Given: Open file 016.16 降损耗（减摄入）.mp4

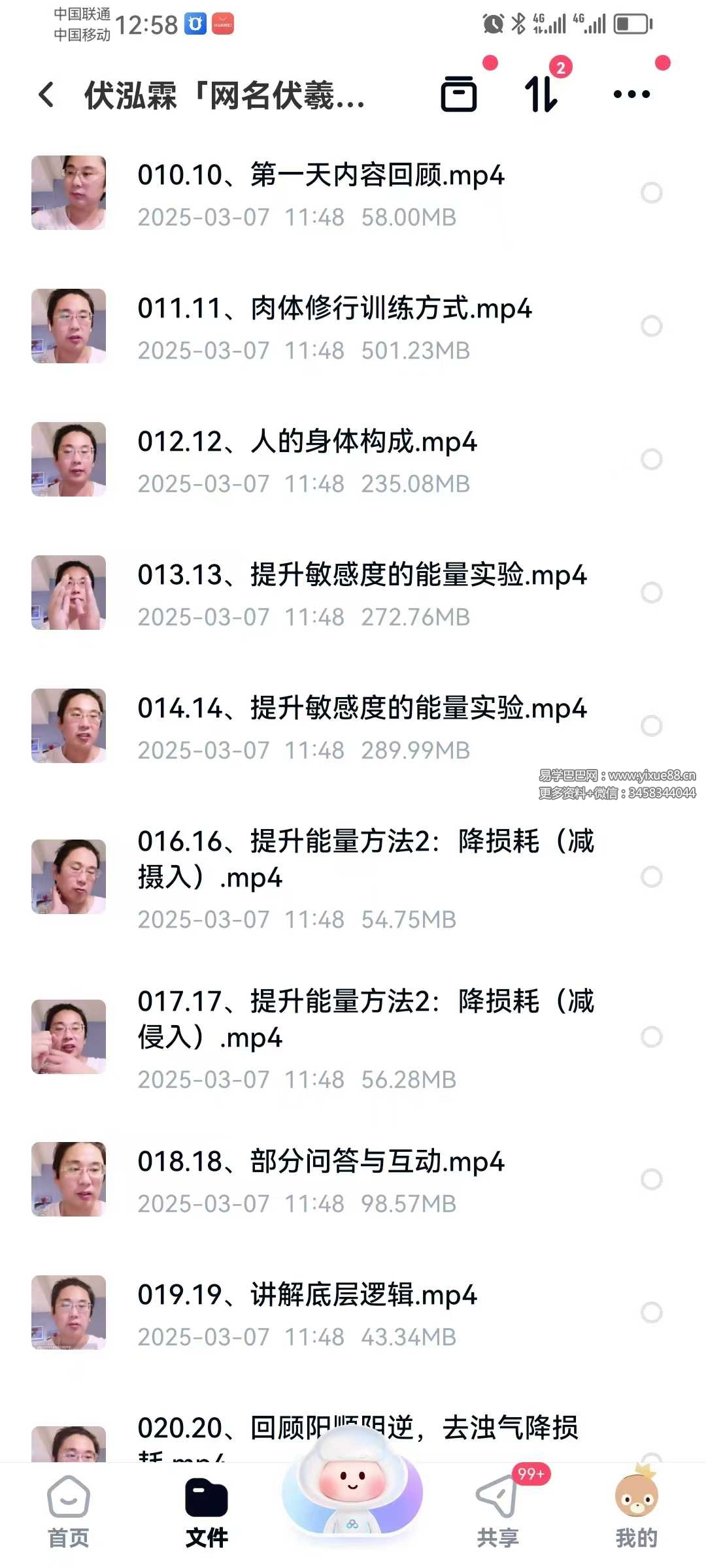Looking at the screenshot, I should click(365, 859).
